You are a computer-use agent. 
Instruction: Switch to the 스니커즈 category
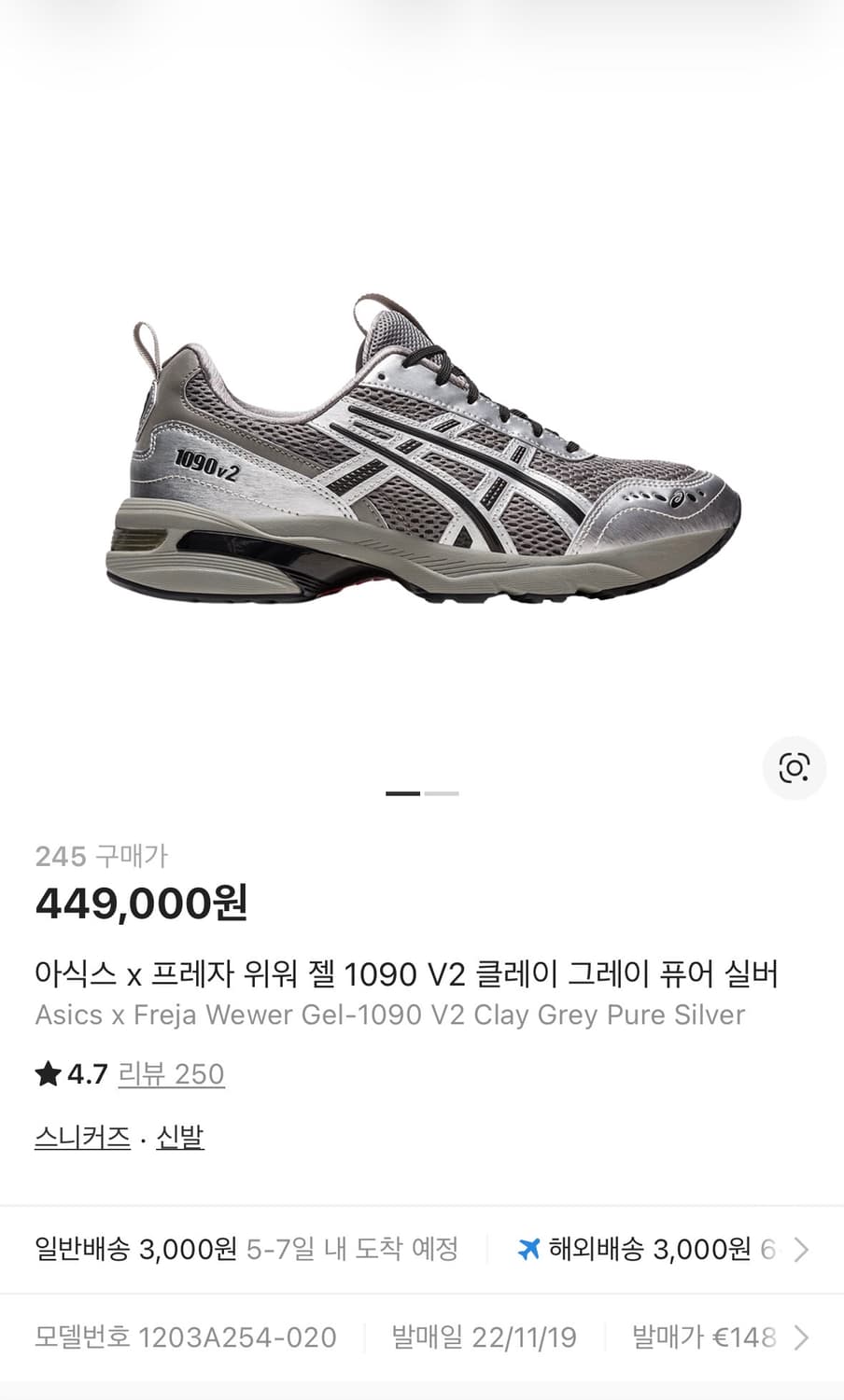click(x=82, y=1136)
